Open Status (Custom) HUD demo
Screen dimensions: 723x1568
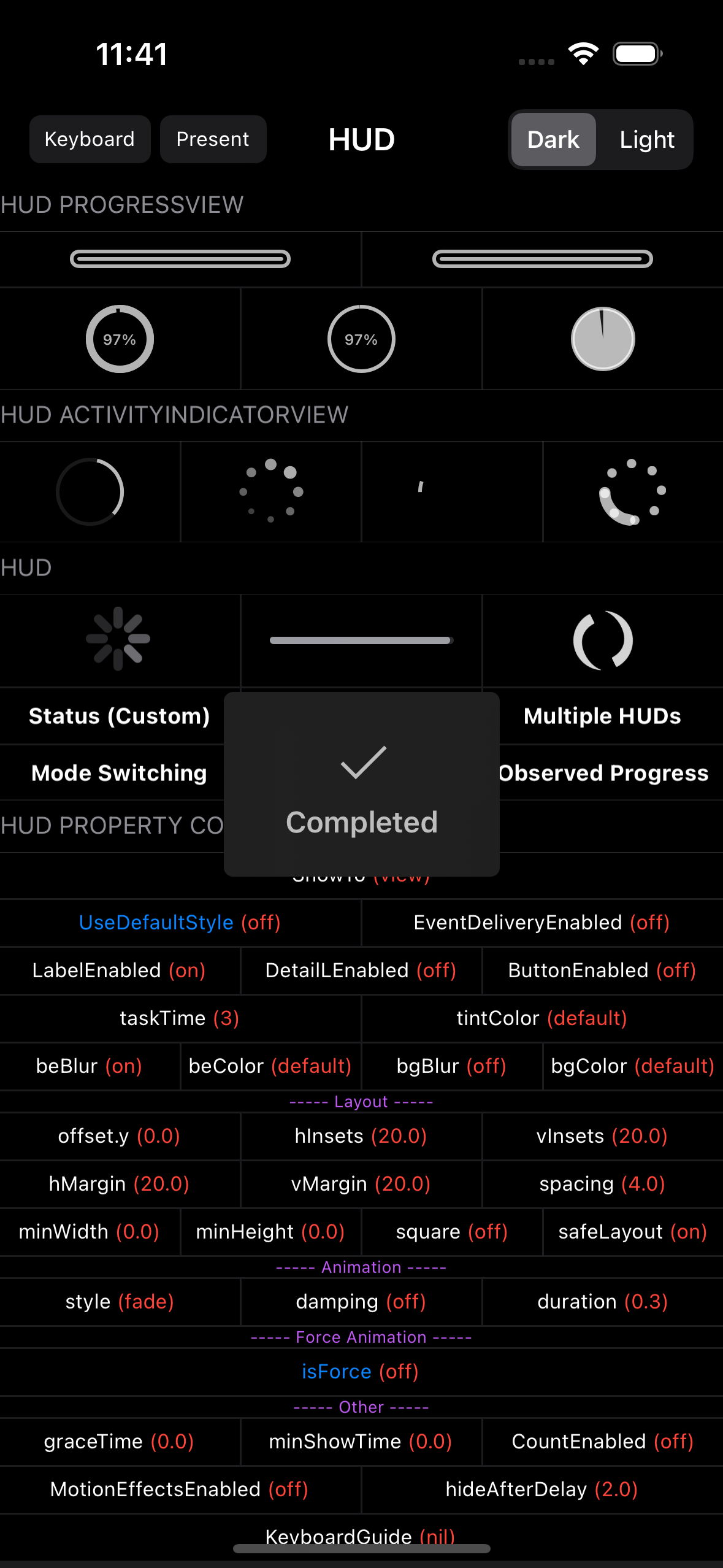pyautogui.click(x=119, y=716)
